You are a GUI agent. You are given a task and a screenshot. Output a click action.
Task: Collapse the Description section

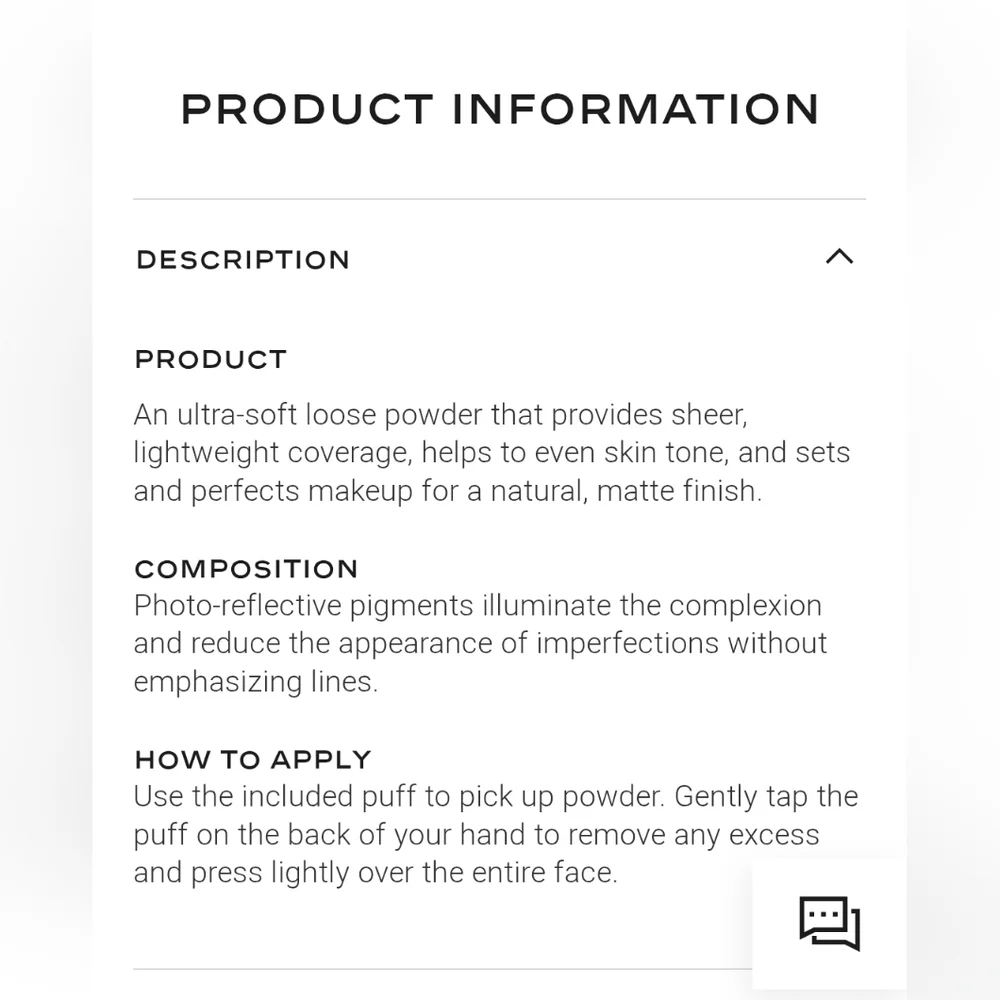point(839,257)
